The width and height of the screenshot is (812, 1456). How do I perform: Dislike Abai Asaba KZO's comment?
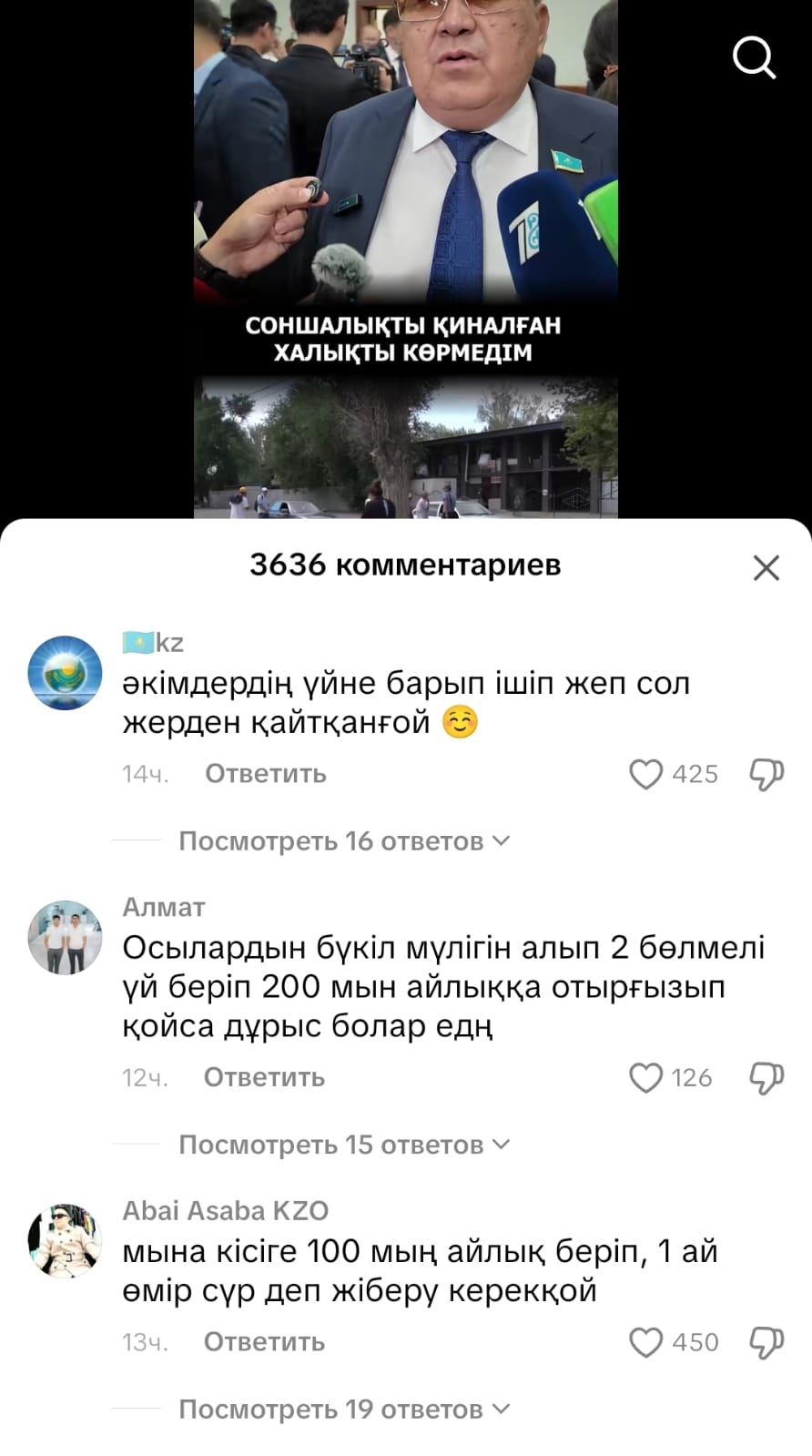point(766,1343)
